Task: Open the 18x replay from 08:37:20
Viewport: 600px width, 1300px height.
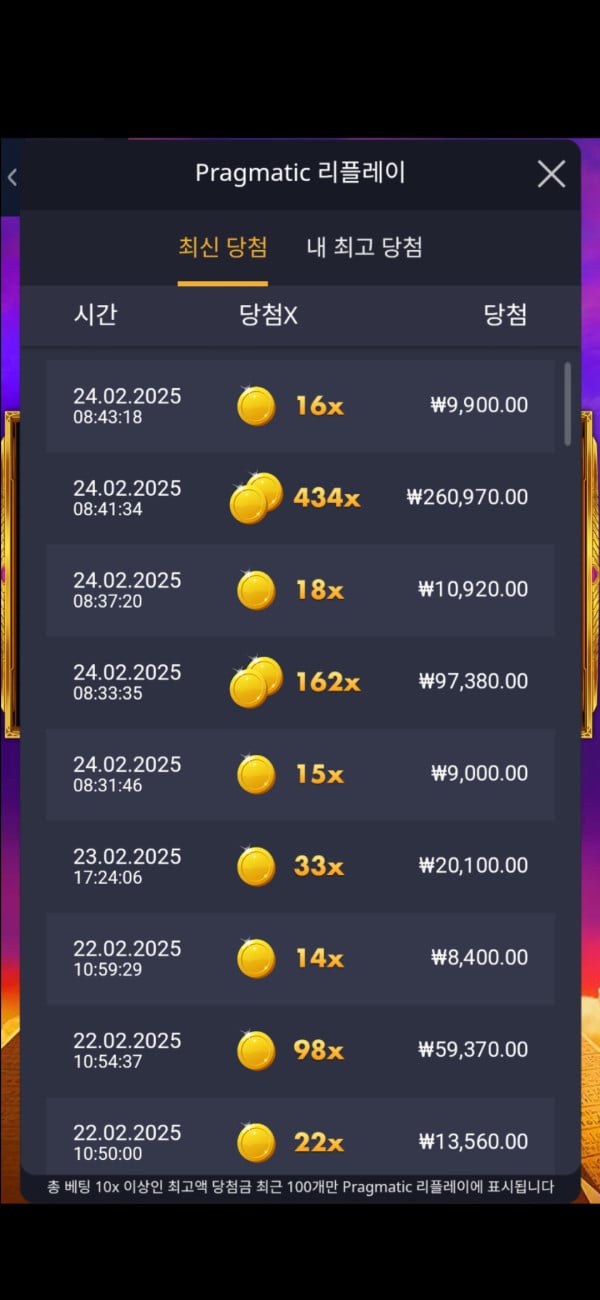Action: (300, 590)
